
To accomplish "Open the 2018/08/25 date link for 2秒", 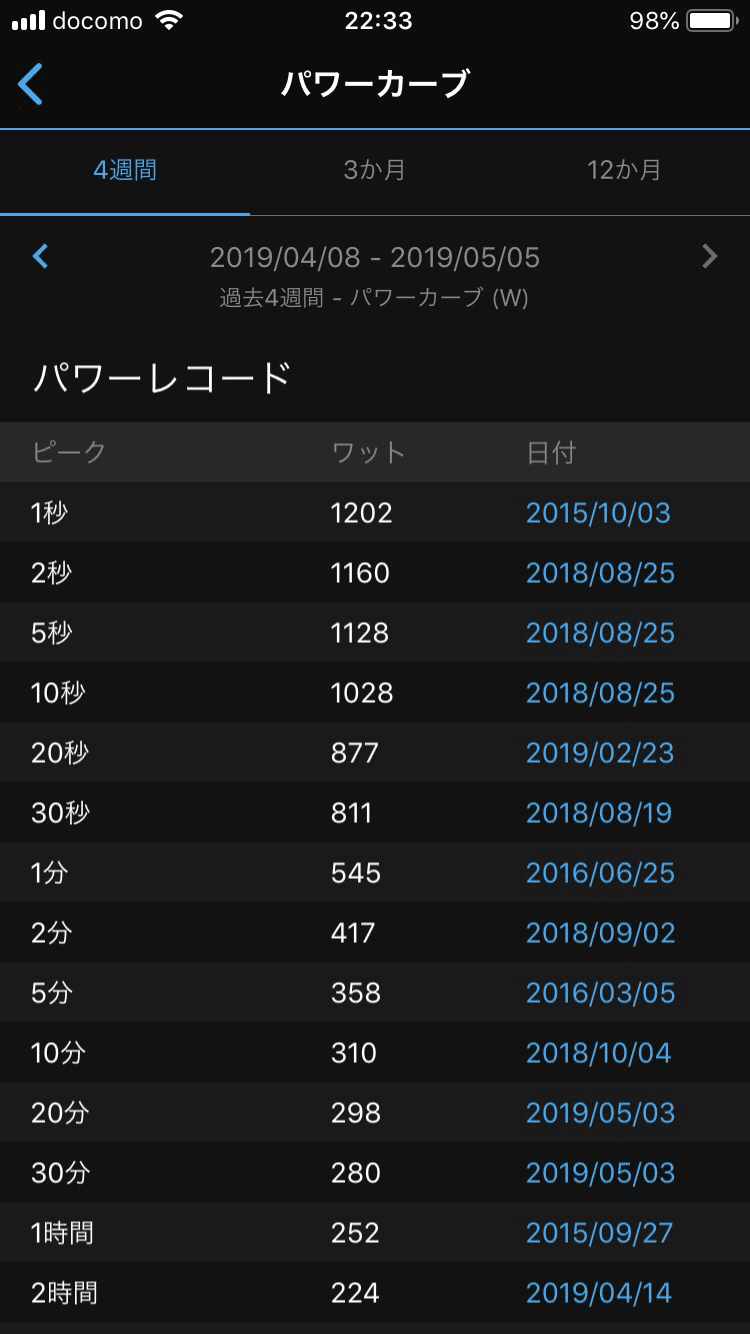I will pos(600,573).
